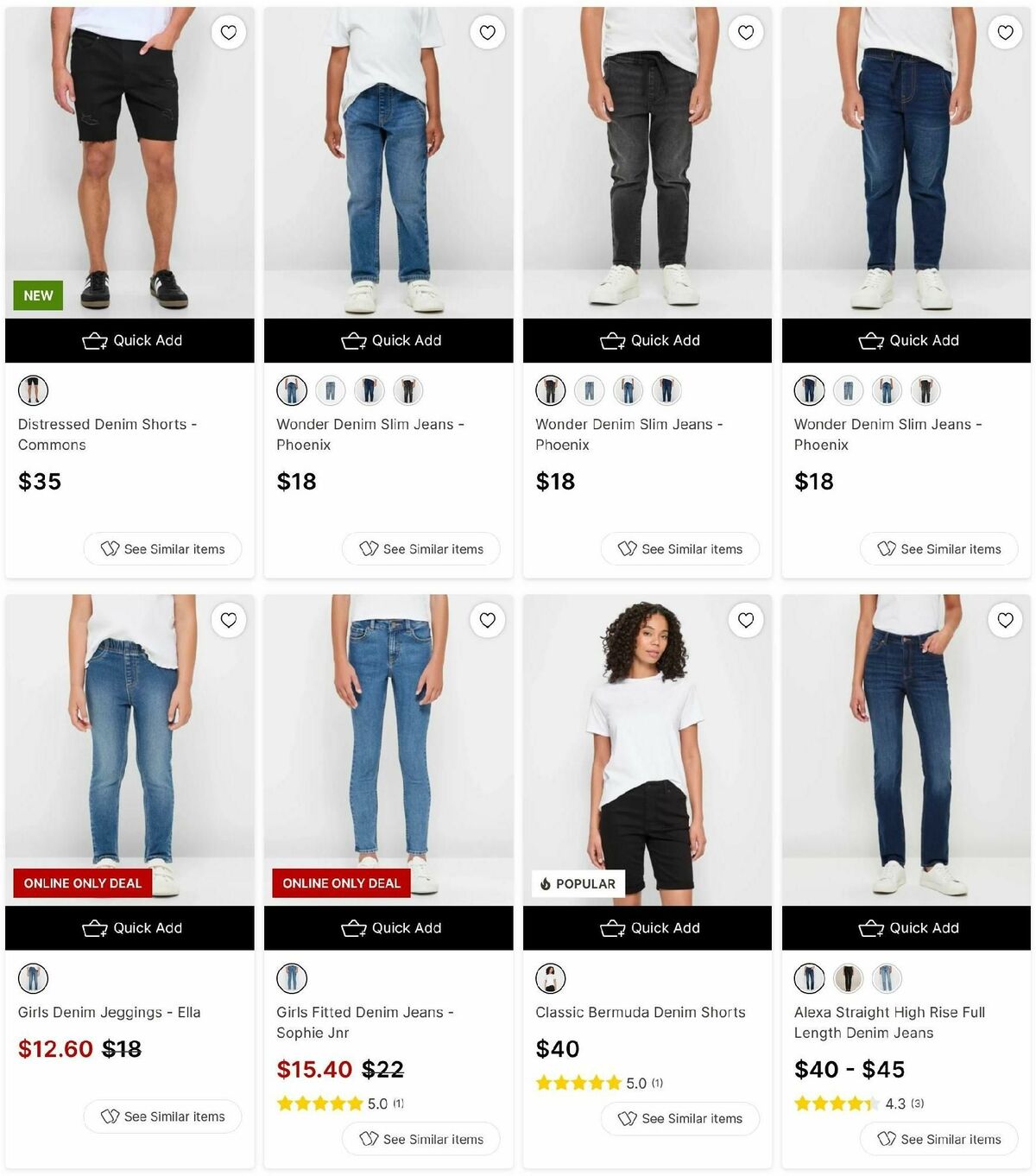The height and width of the screenshot is (1176, 1036).
Task: Click the wishlist heart on Girls Denim Jeggings
Action: click(x=229, y=620)
